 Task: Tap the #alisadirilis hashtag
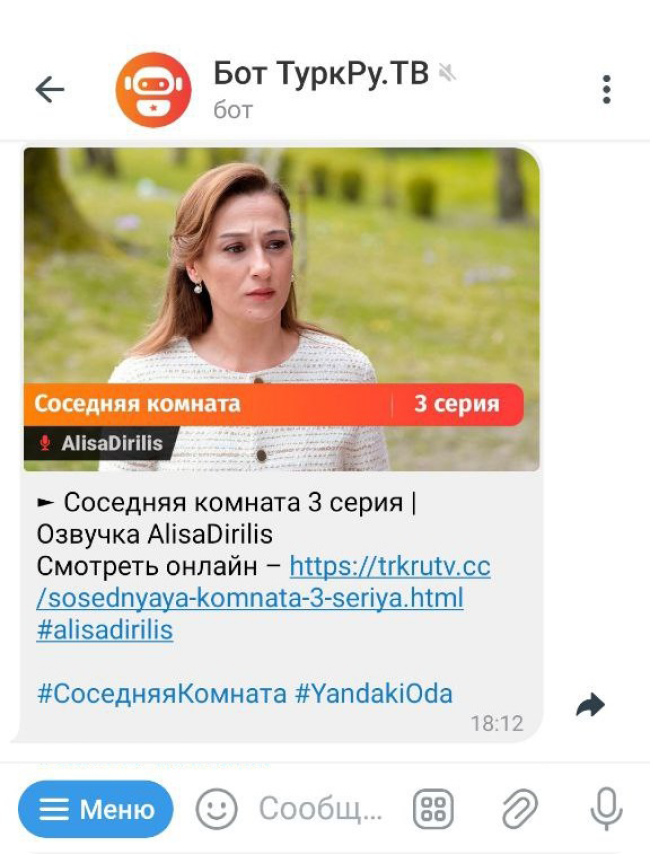coord(105,630)
